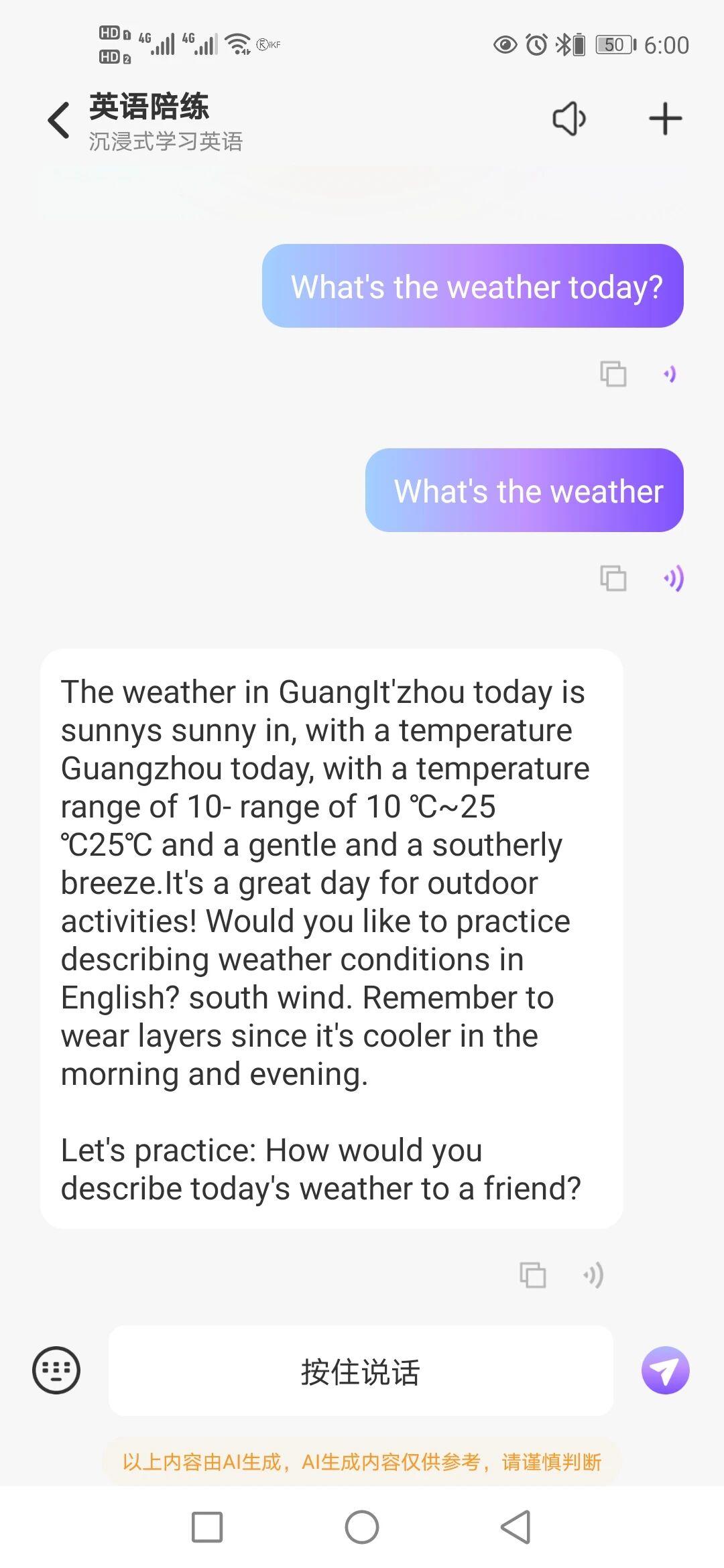Go back from the 英语陪练 chat
The image size is (724, 1568).
coord(59,121)
